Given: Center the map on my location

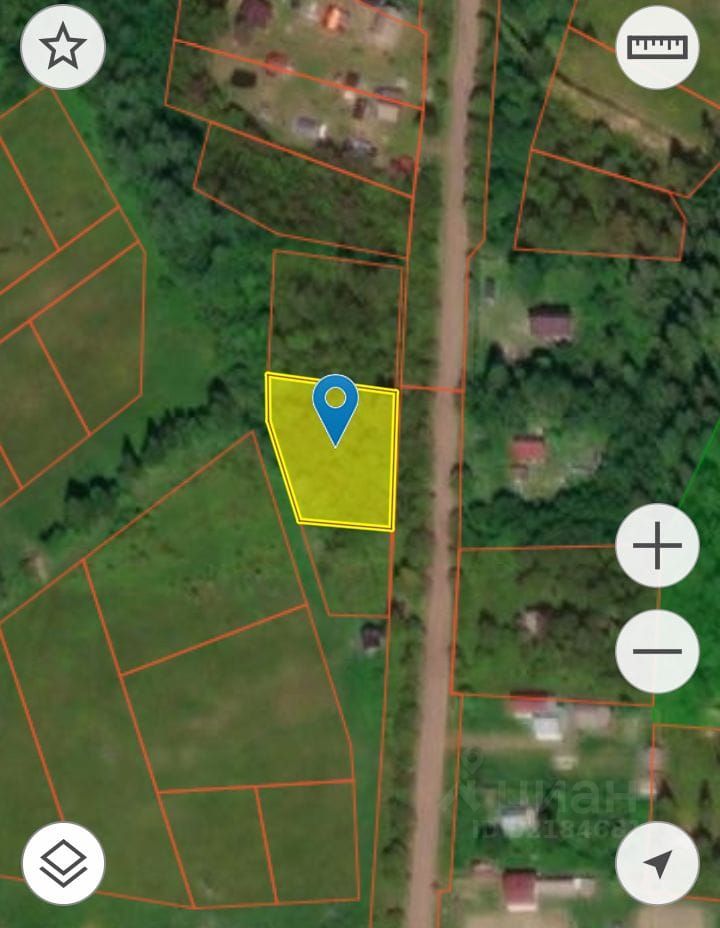Looking at the screenshot, I should point(657,863).
